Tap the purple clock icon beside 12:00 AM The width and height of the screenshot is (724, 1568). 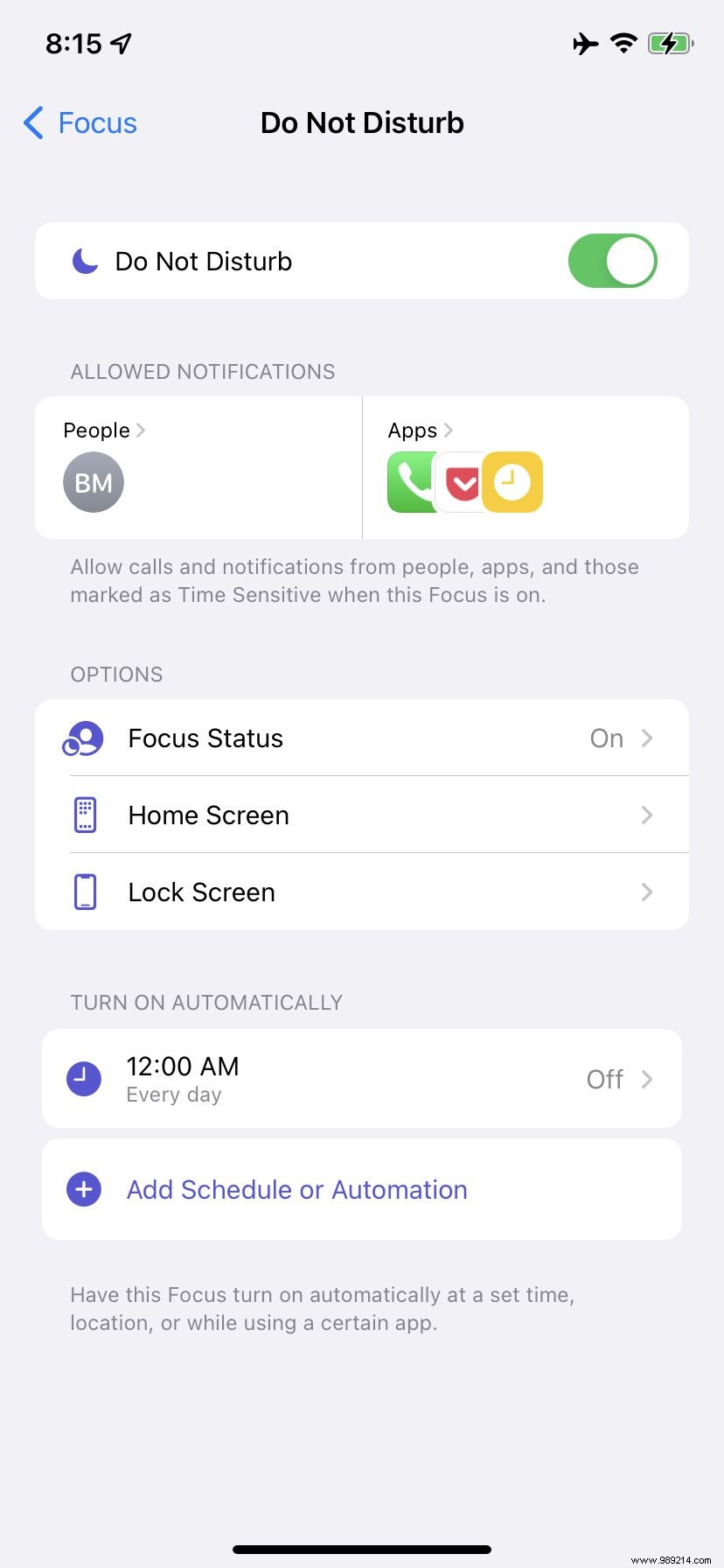point(83,1079)
